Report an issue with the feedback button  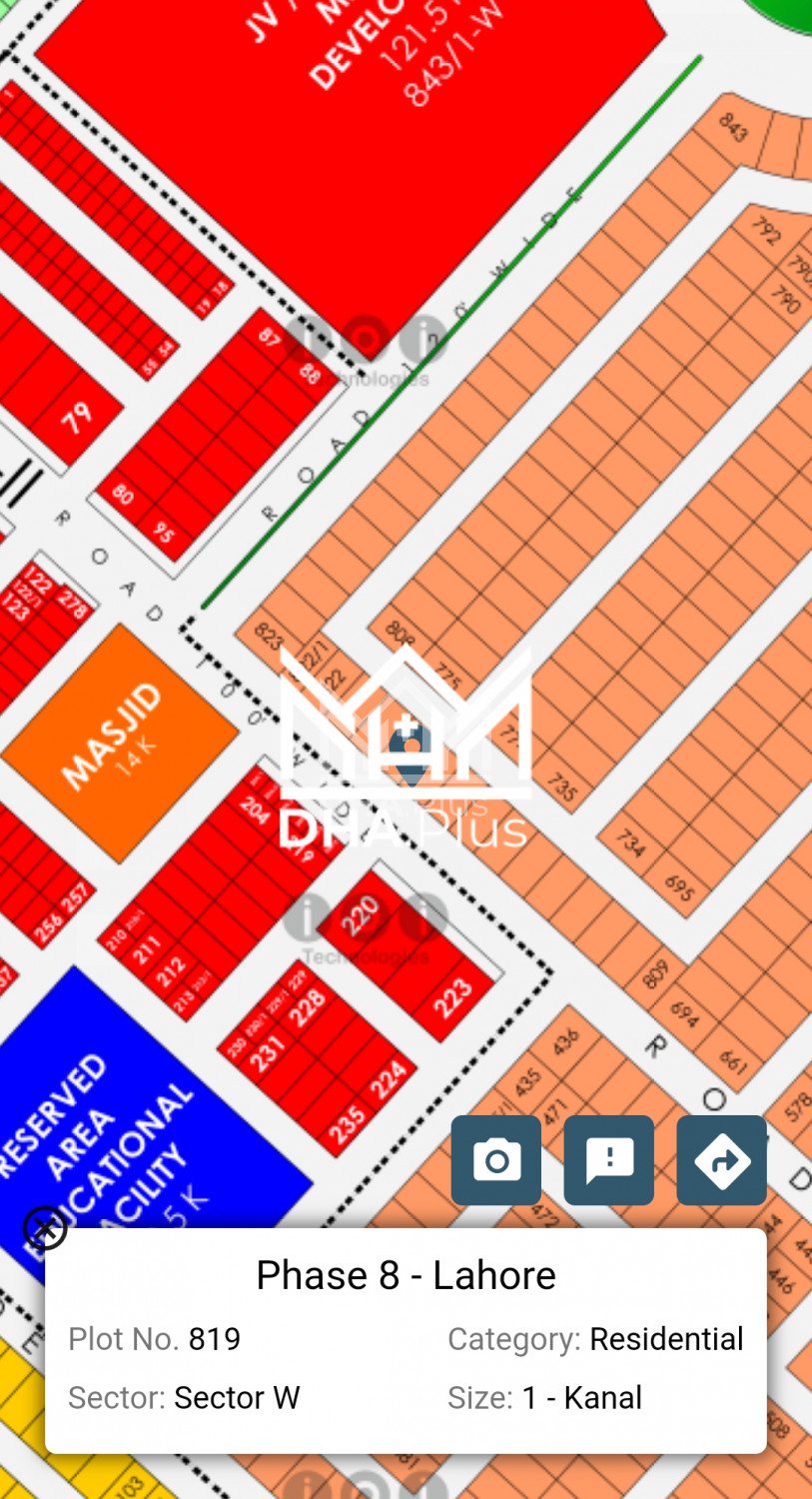(x=608, y=1160)
